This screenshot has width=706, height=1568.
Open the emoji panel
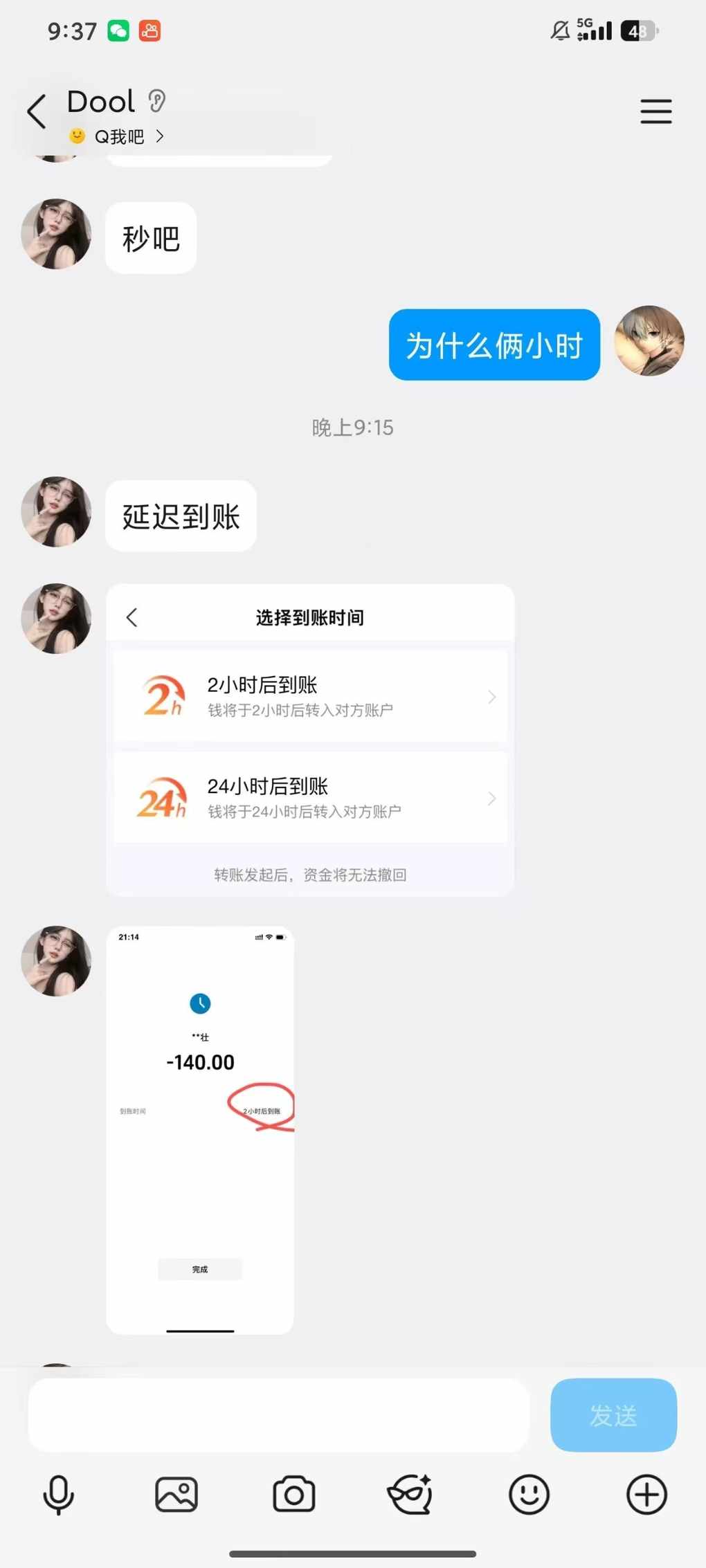coord(529,1495)
